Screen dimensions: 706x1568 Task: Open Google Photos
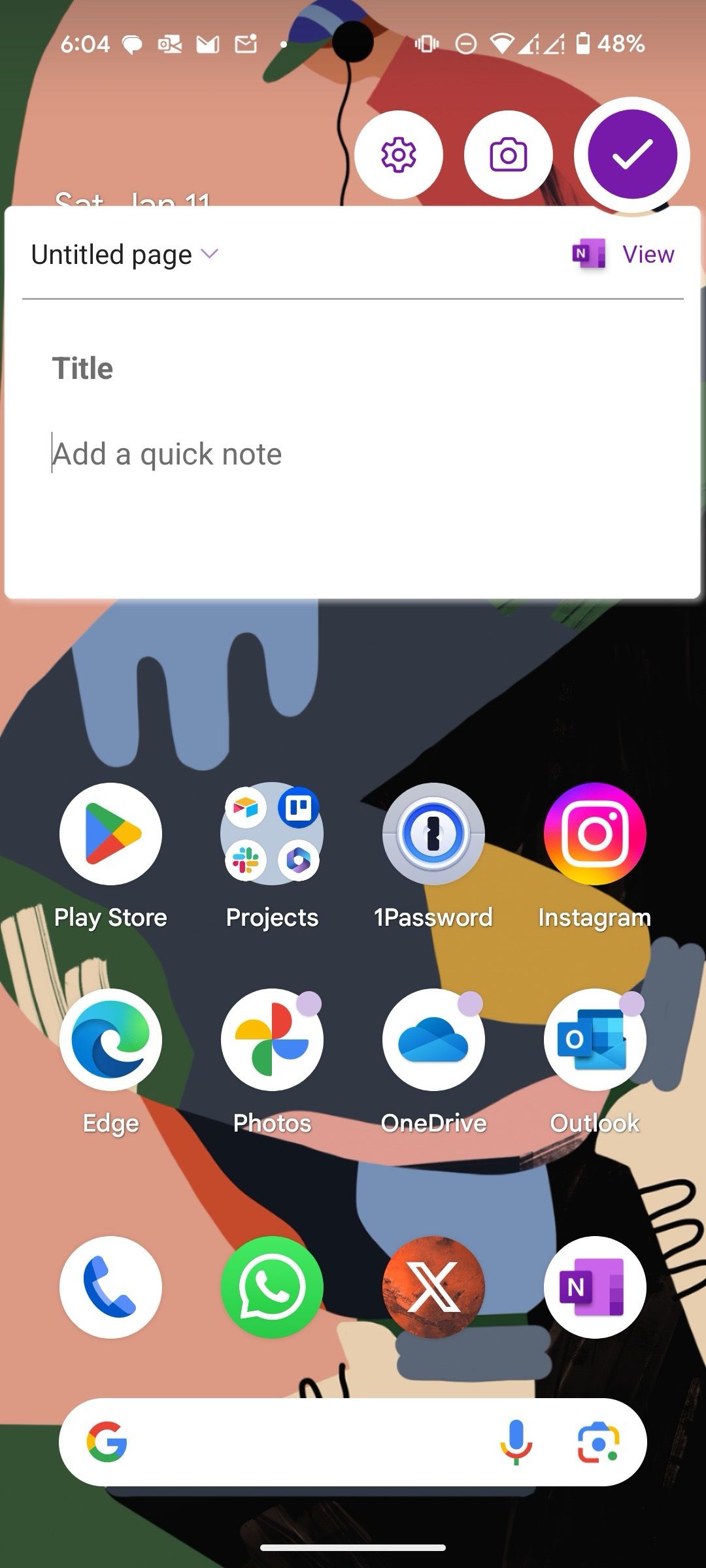point(272,1039)
